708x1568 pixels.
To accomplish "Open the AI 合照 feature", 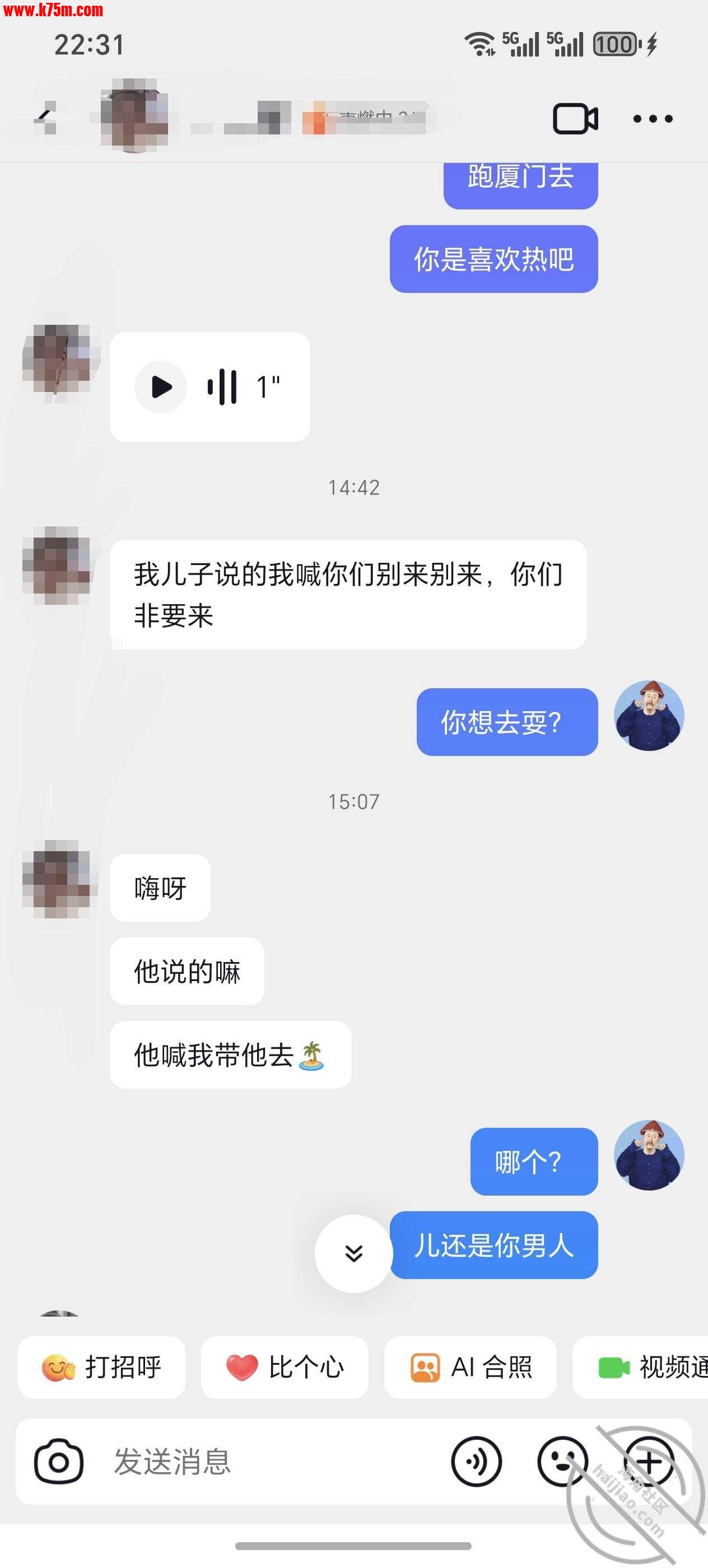I will click(x=470, y=1367).
